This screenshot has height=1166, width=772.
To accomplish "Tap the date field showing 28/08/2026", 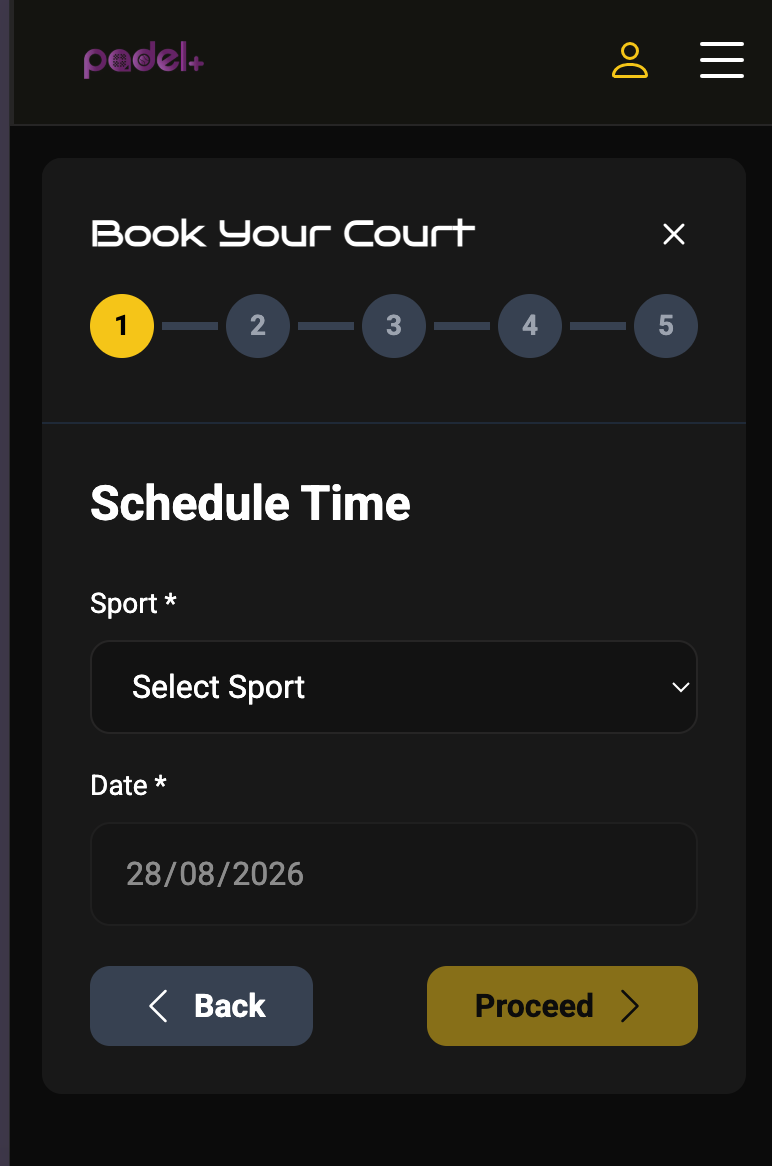I will (393, 874).
